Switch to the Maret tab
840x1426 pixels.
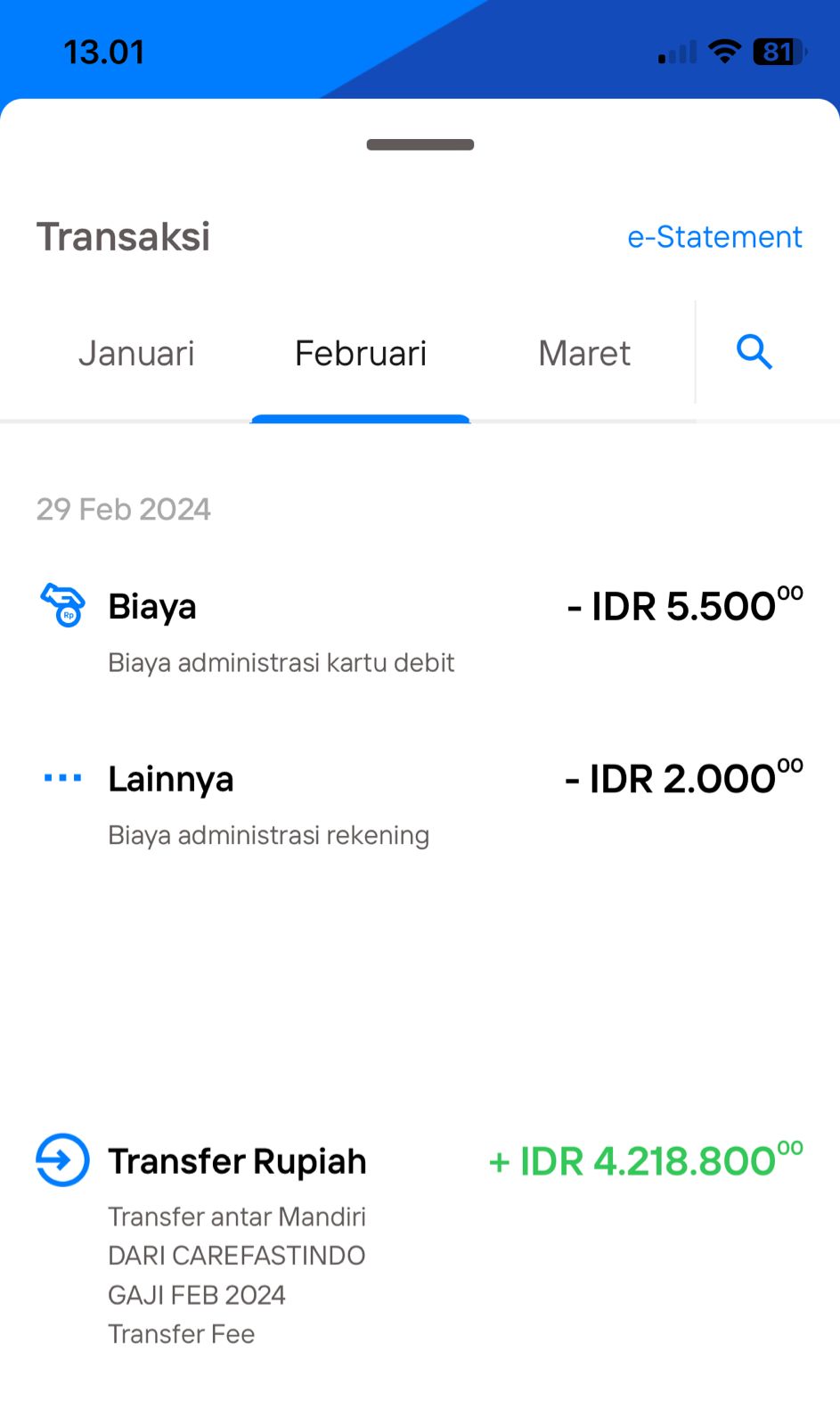pyautogui.click(x=584, y=354)
